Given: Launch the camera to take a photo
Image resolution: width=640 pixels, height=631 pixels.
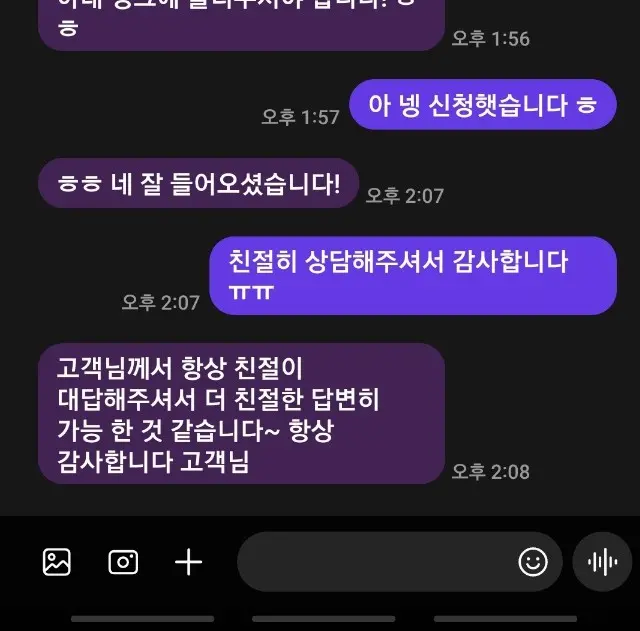Looking at the screenshot, I should pos(123,562).
